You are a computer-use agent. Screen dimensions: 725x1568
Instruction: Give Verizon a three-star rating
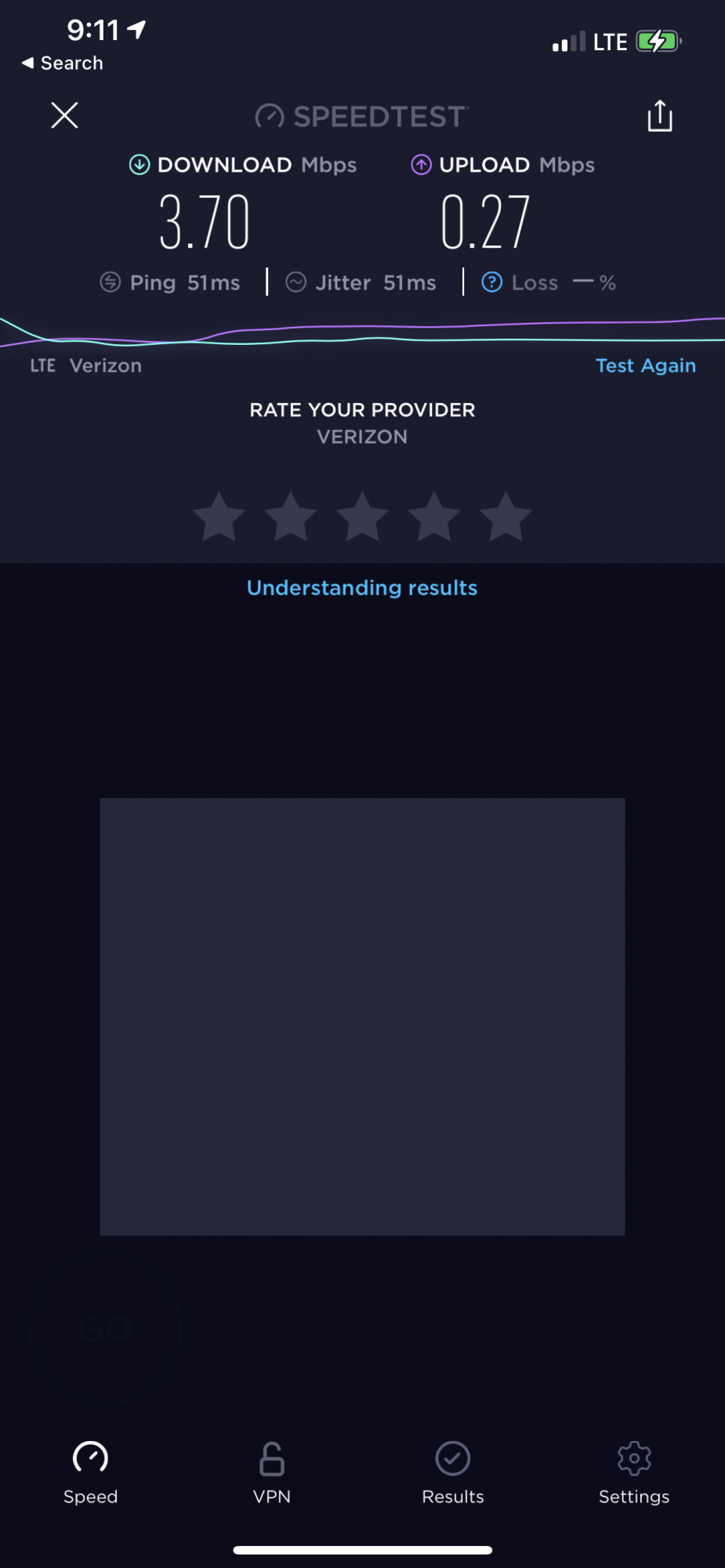(x=362, y=517)
